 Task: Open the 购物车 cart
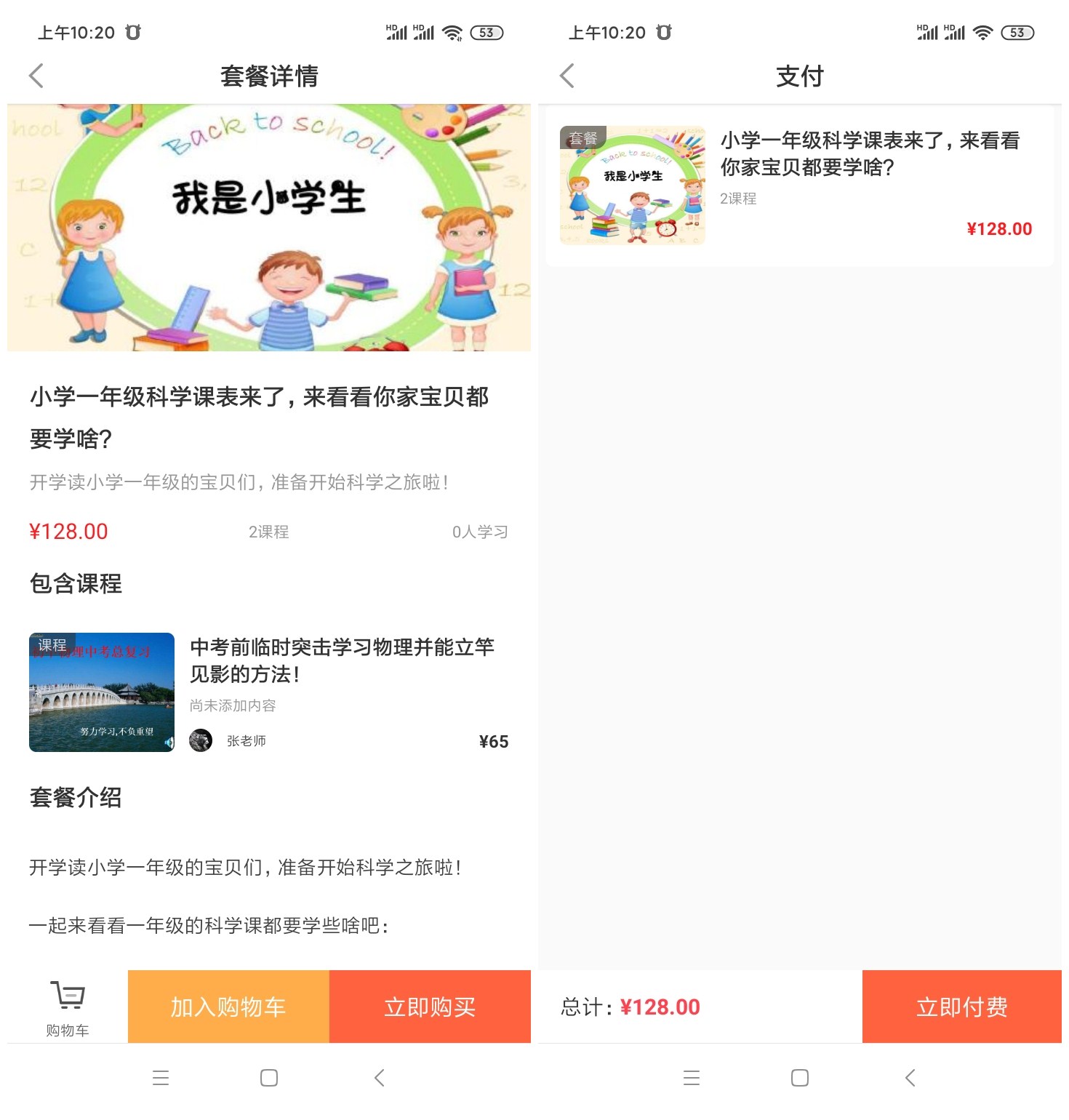click(x=68, y=1007)
